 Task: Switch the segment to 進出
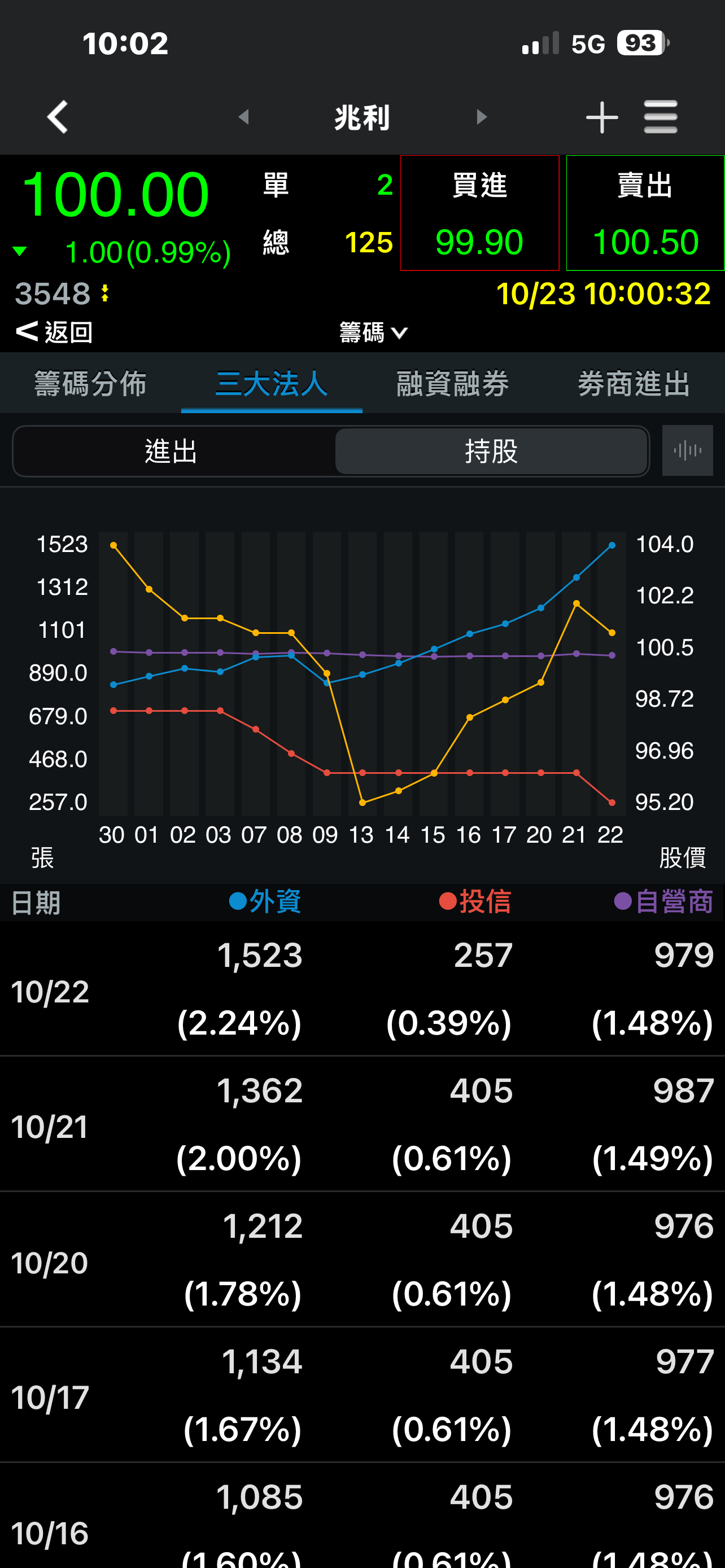click(172, 452)
